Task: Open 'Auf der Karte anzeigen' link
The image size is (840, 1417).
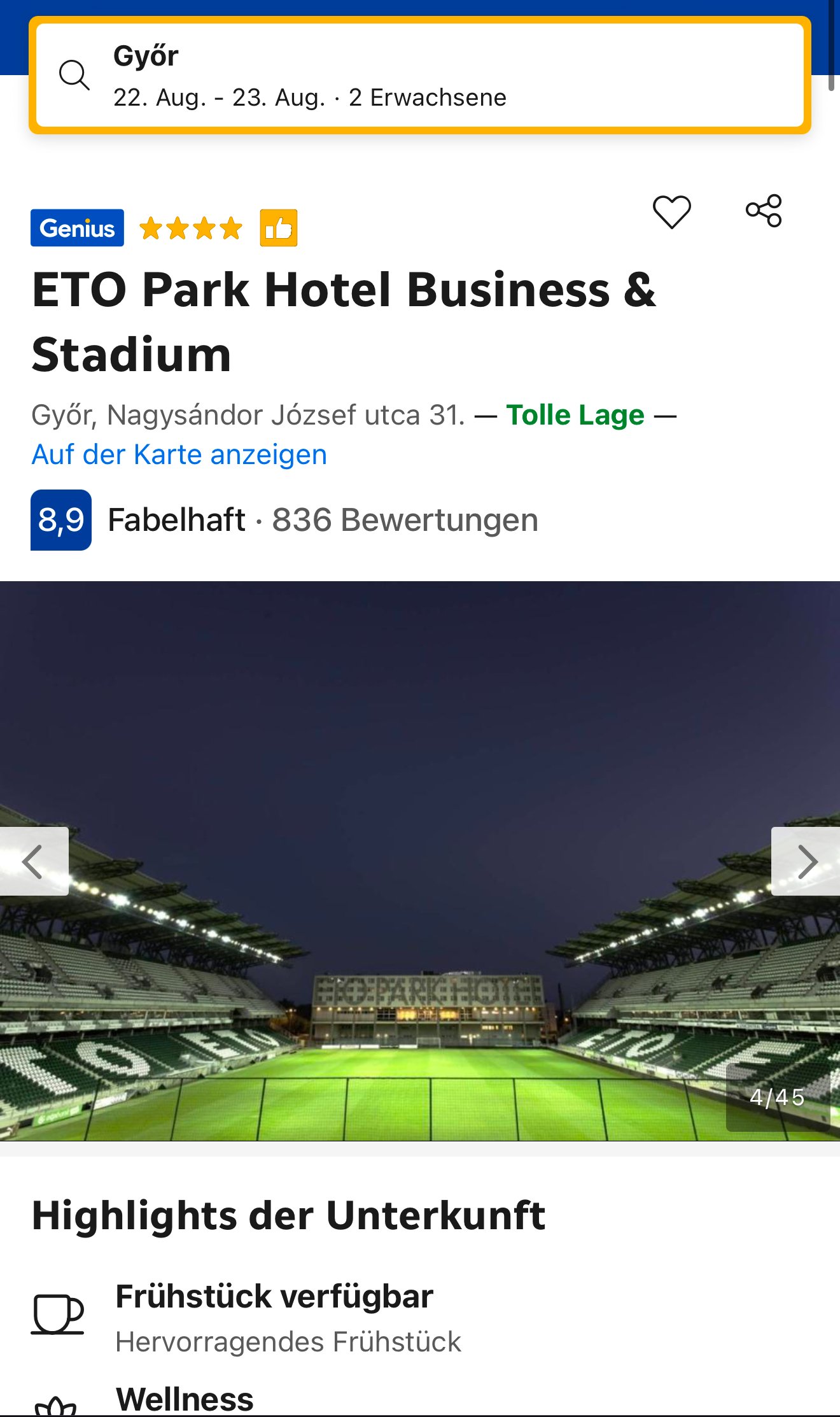Action: pyautogui.click(x=179, y=455)
